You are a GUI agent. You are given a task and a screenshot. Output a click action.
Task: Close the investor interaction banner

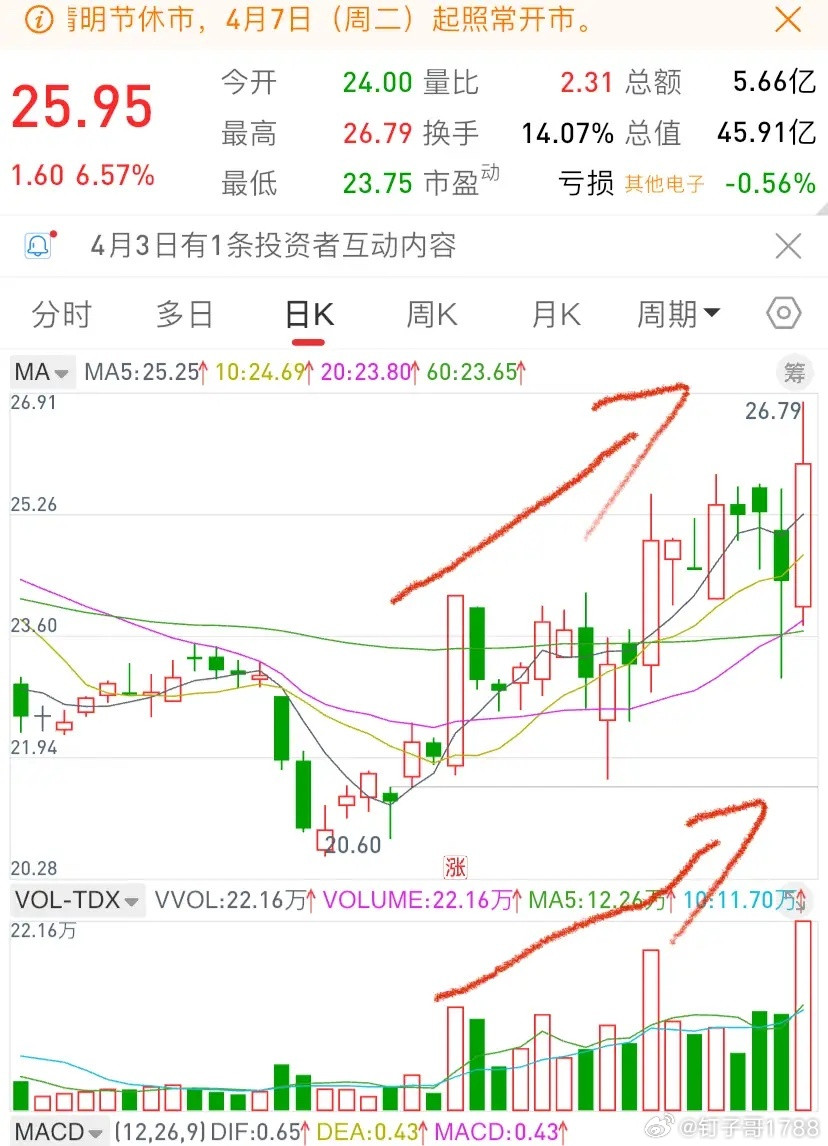(x=789, y=246)
